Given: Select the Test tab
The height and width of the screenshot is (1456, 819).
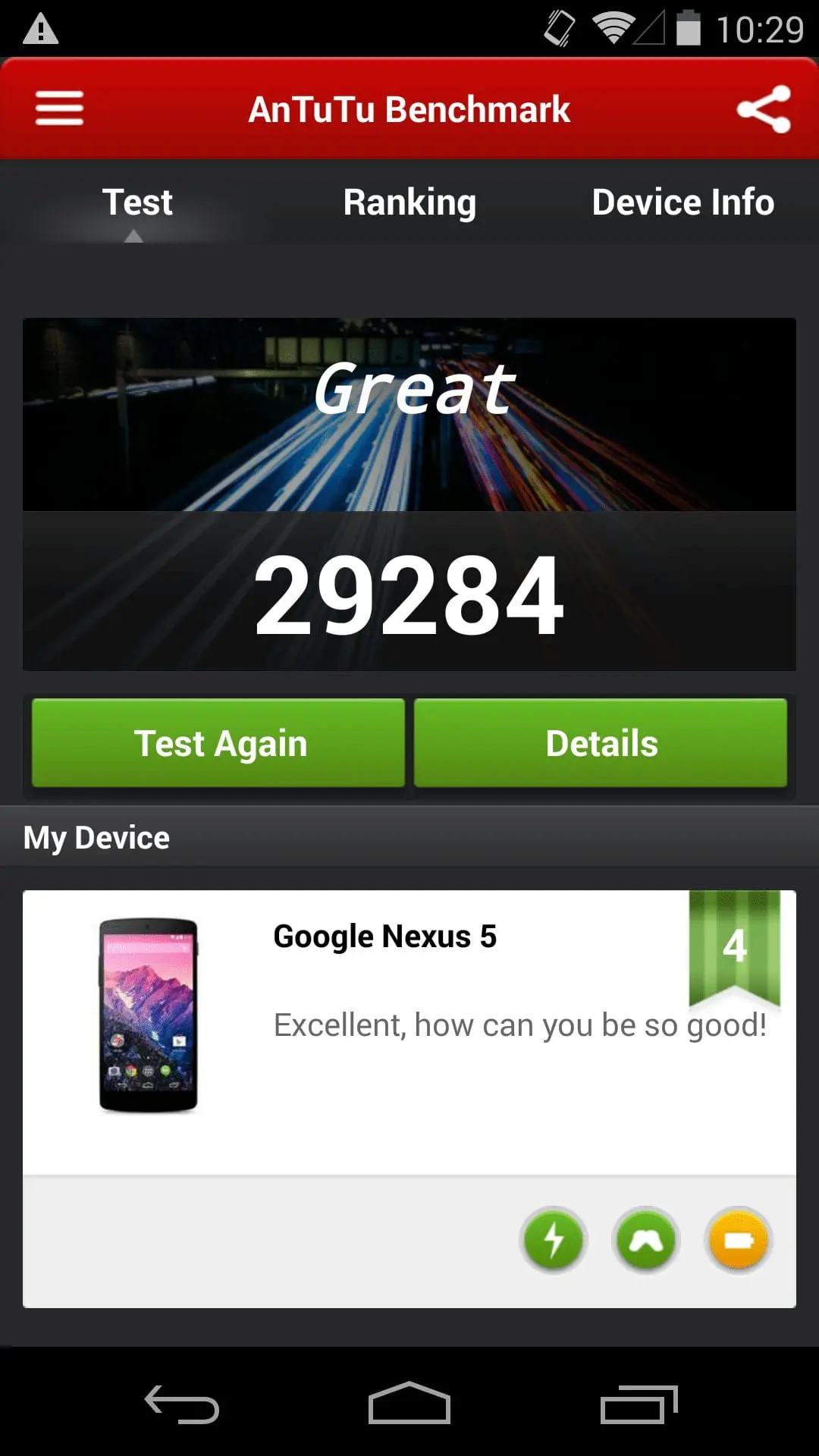Looking at the screenshot, I should point(137,202).
